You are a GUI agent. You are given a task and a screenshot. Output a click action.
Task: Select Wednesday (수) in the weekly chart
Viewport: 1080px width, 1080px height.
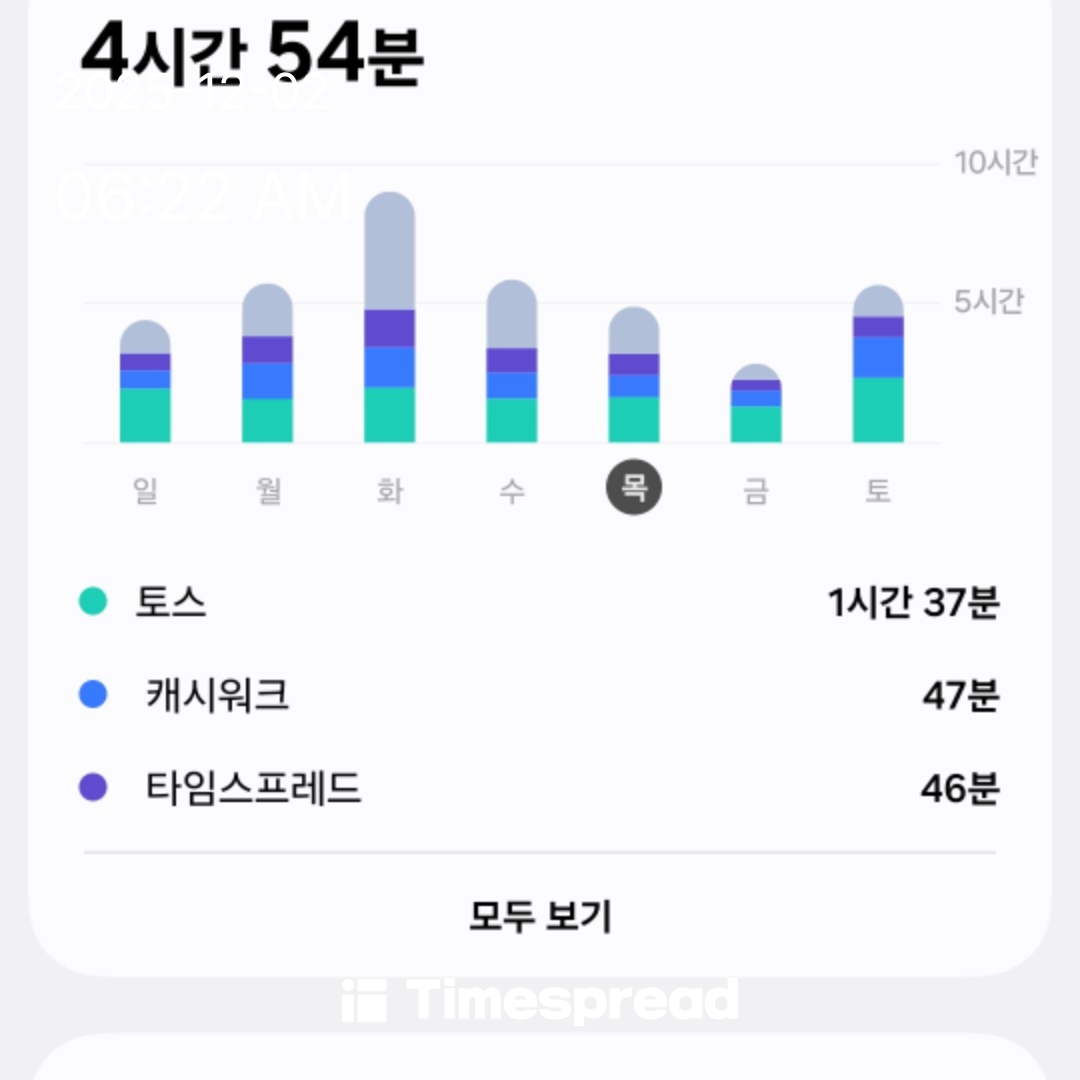[x=512, y=490]
